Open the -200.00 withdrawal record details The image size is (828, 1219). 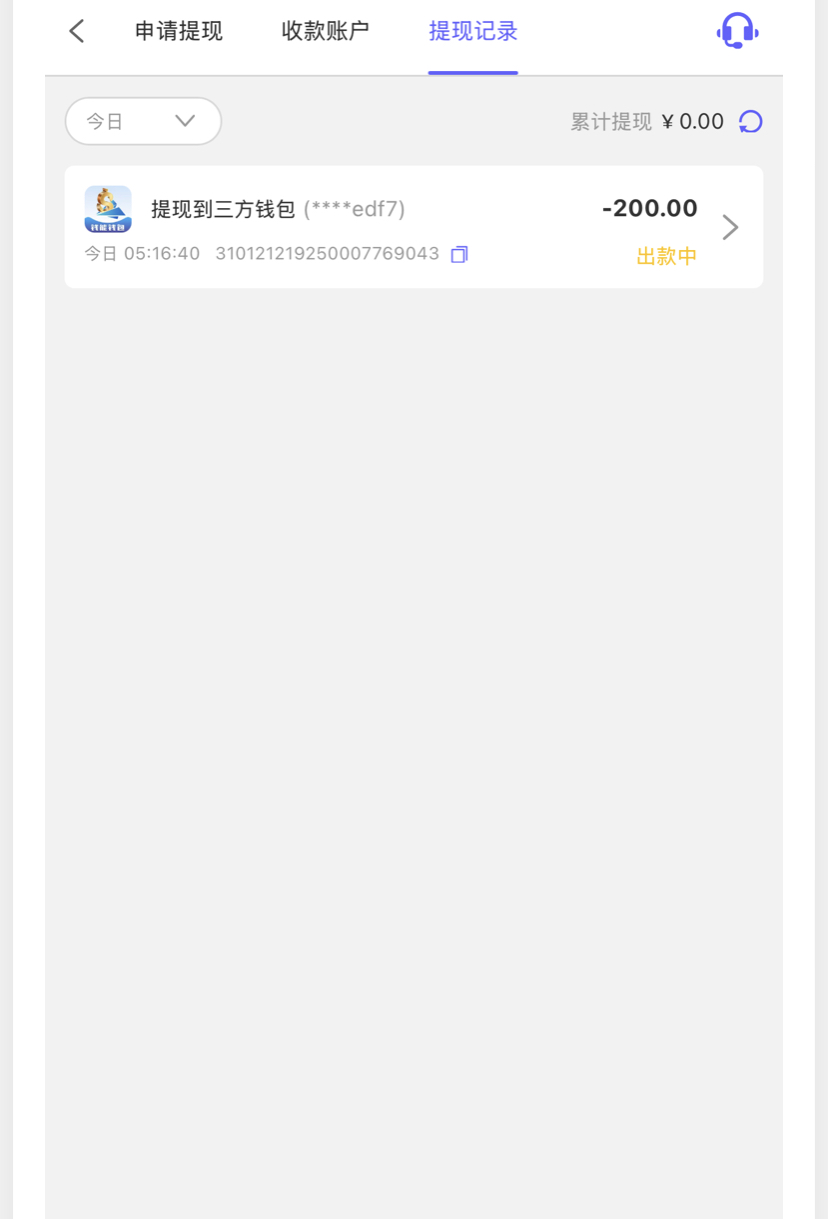[x=730, y=227]
